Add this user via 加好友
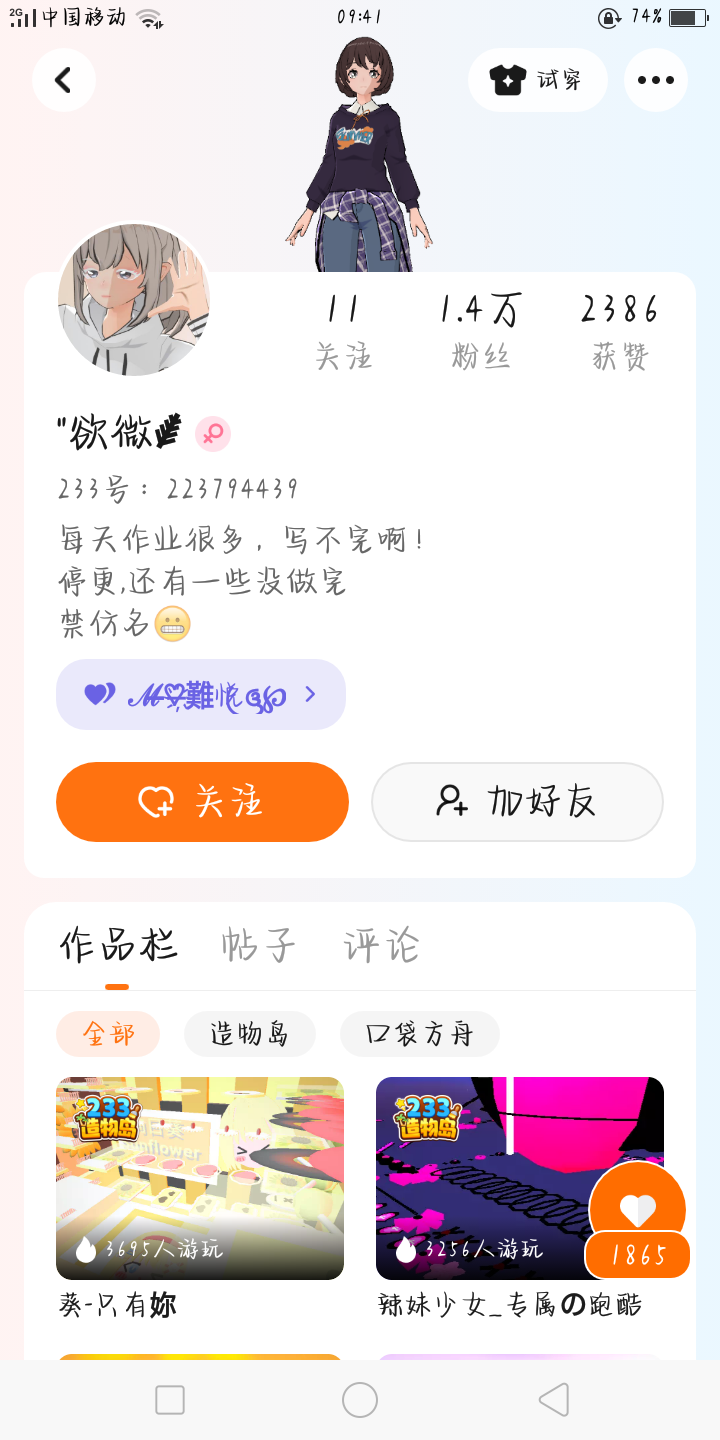The image size is (720, 1440). point(517,802)
